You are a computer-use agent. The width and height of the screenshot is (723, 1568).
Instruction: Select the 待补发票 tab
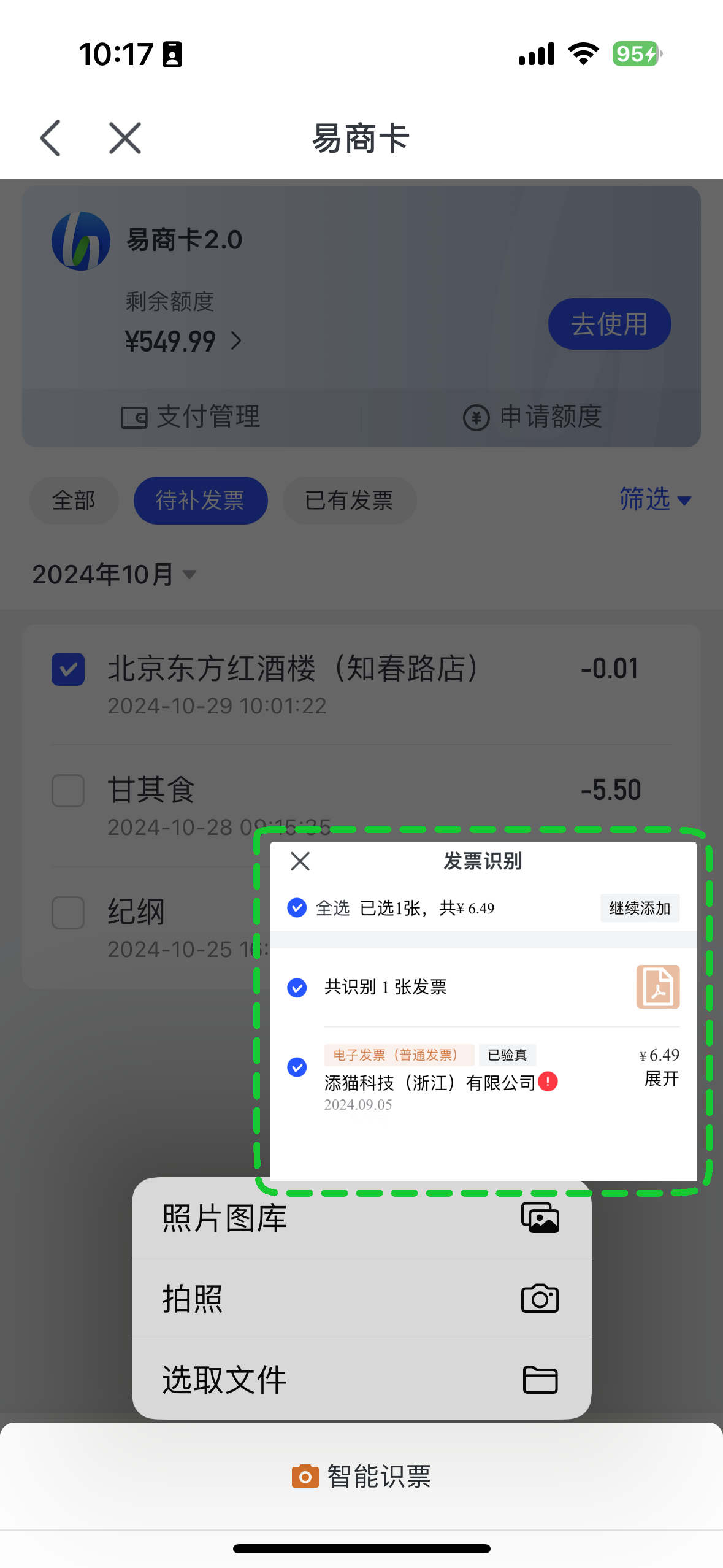click(200, 501)
